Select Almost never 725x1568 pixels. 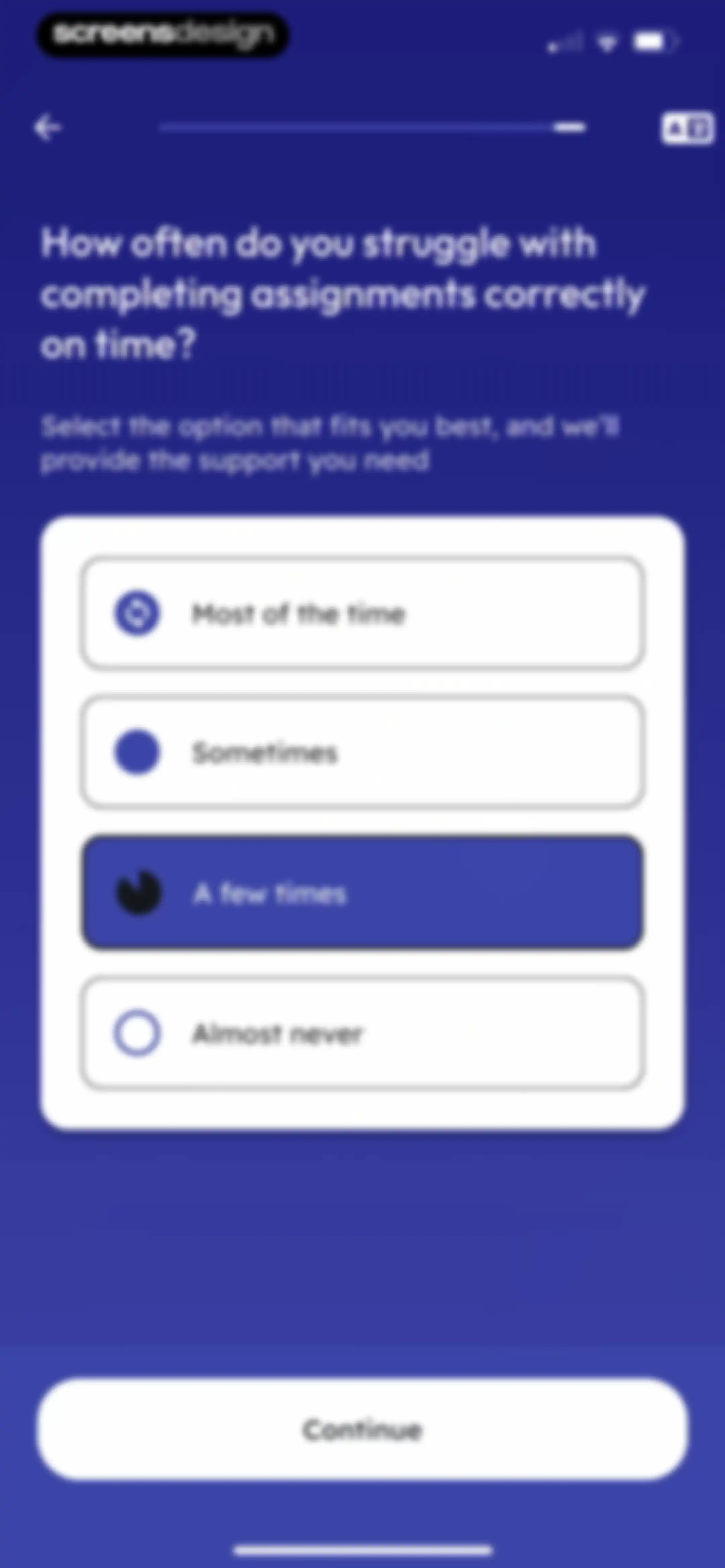[362, 1033]
